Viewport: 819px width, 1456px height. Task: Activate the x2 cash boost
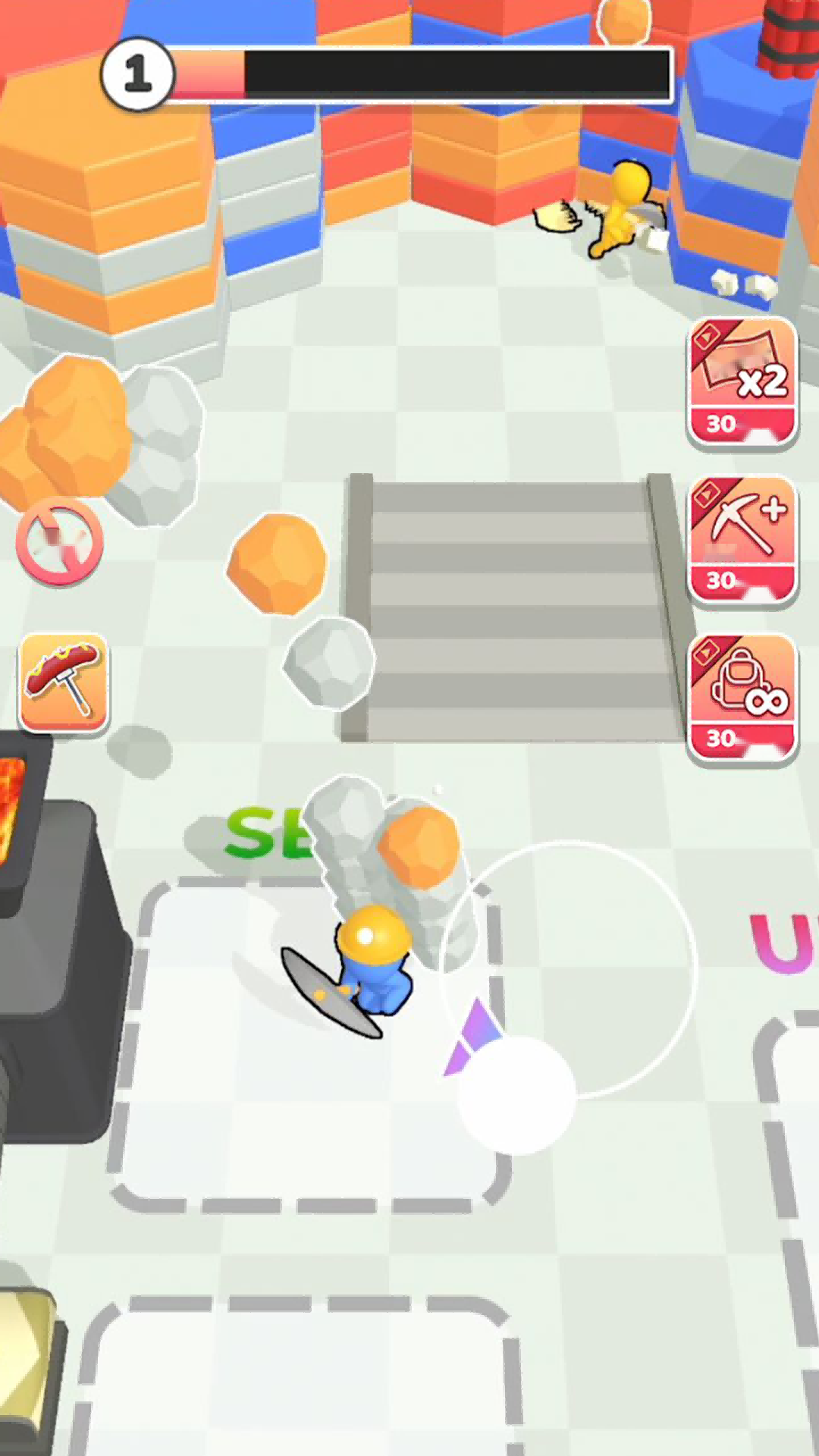pos(742,381)
